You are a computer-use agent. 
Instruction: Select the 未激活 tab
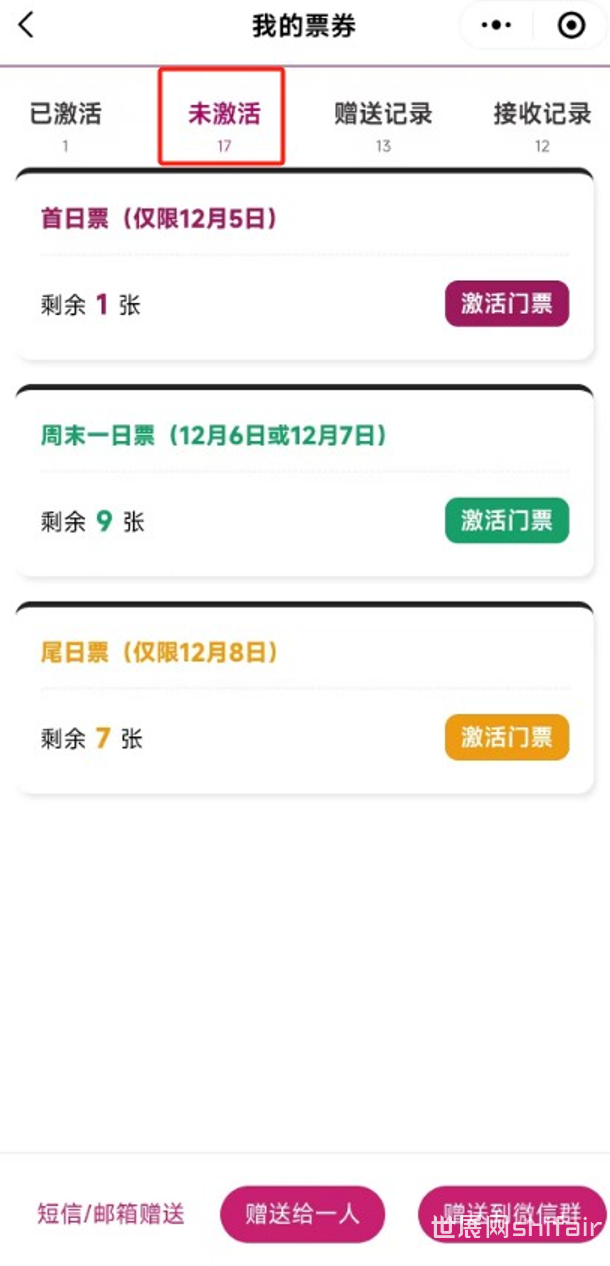(223, 124)
